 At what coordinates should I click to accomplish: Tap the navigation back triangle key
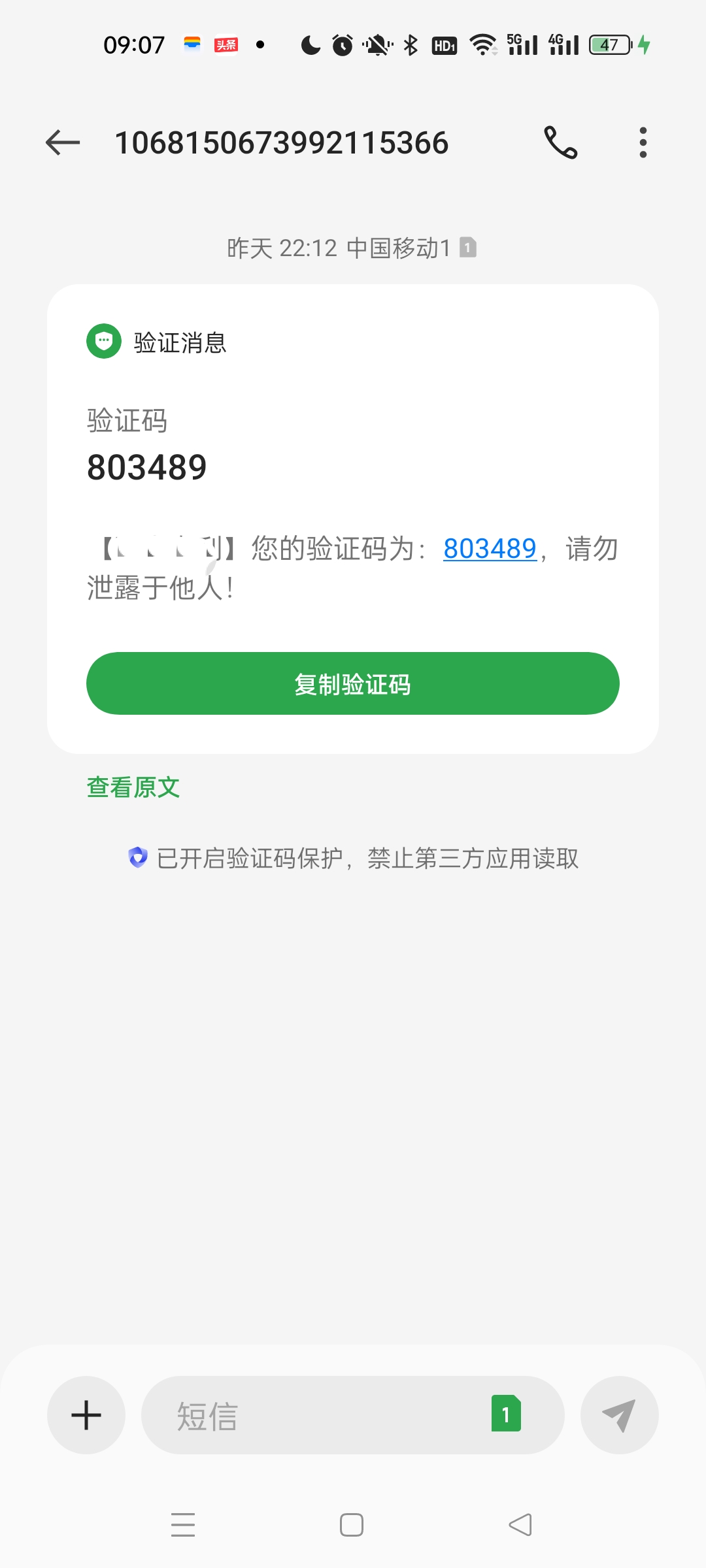[x=520, y=1524]
